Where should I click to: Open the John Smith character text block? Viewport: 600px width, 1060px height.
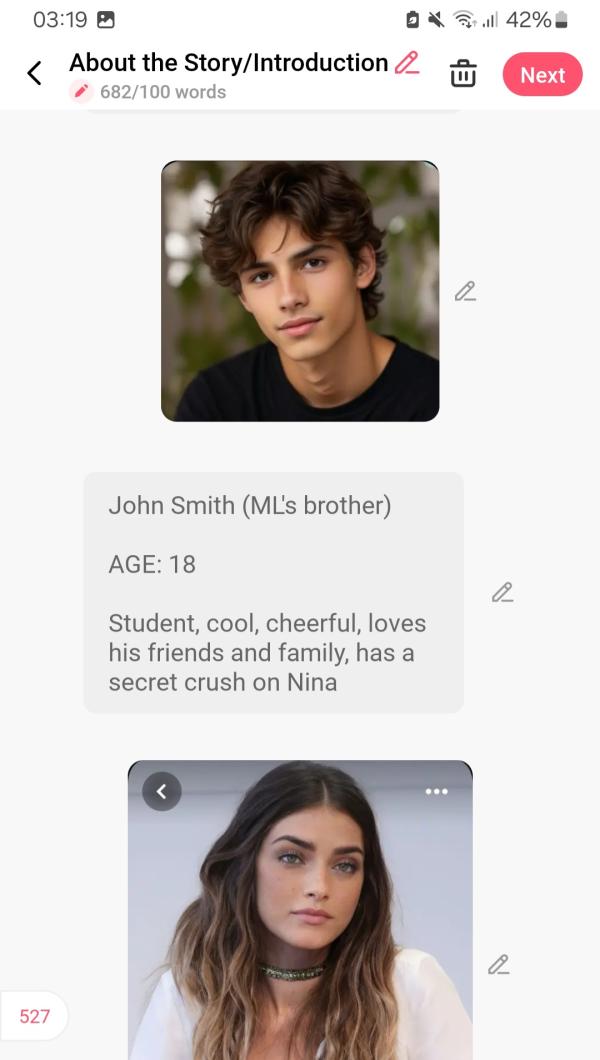[273, 593]
